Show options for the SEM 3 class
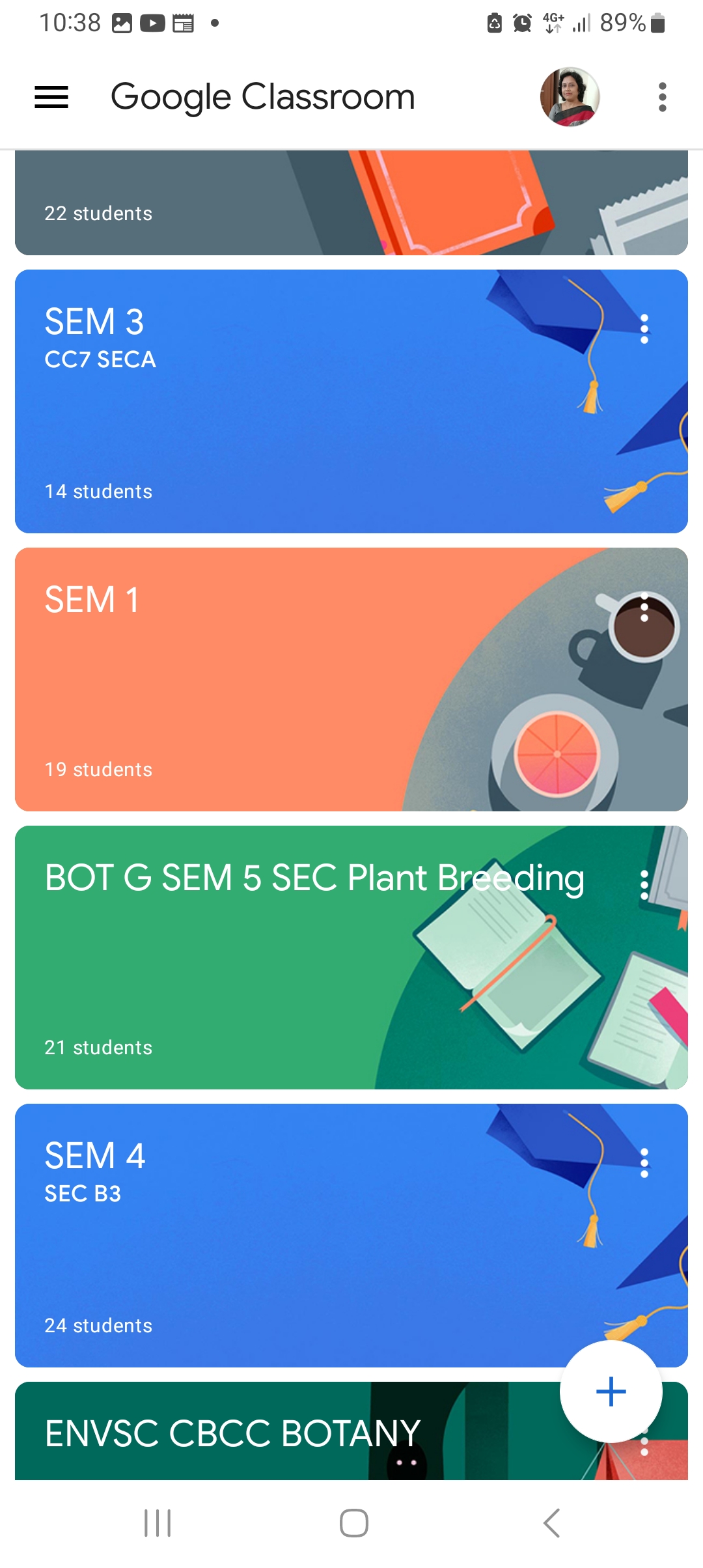The image size is (703, 1568). coord(644,329)
